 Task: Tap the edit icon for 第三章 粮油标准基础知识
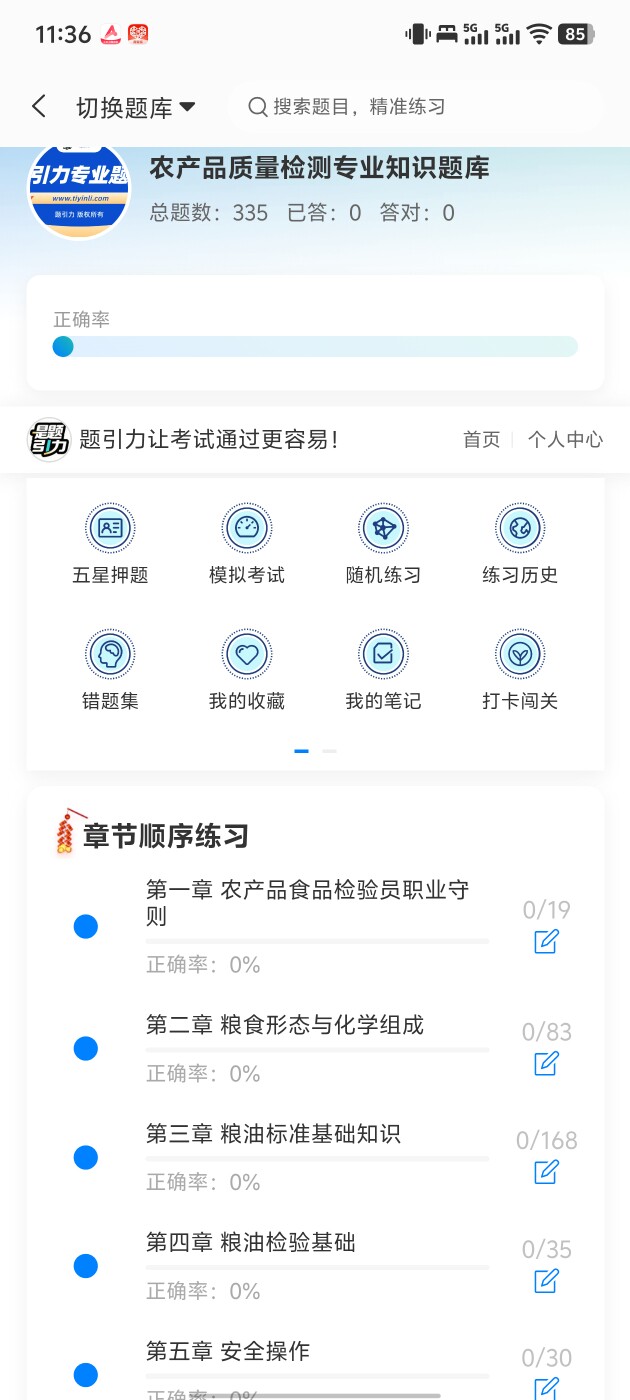[546, 1171]
